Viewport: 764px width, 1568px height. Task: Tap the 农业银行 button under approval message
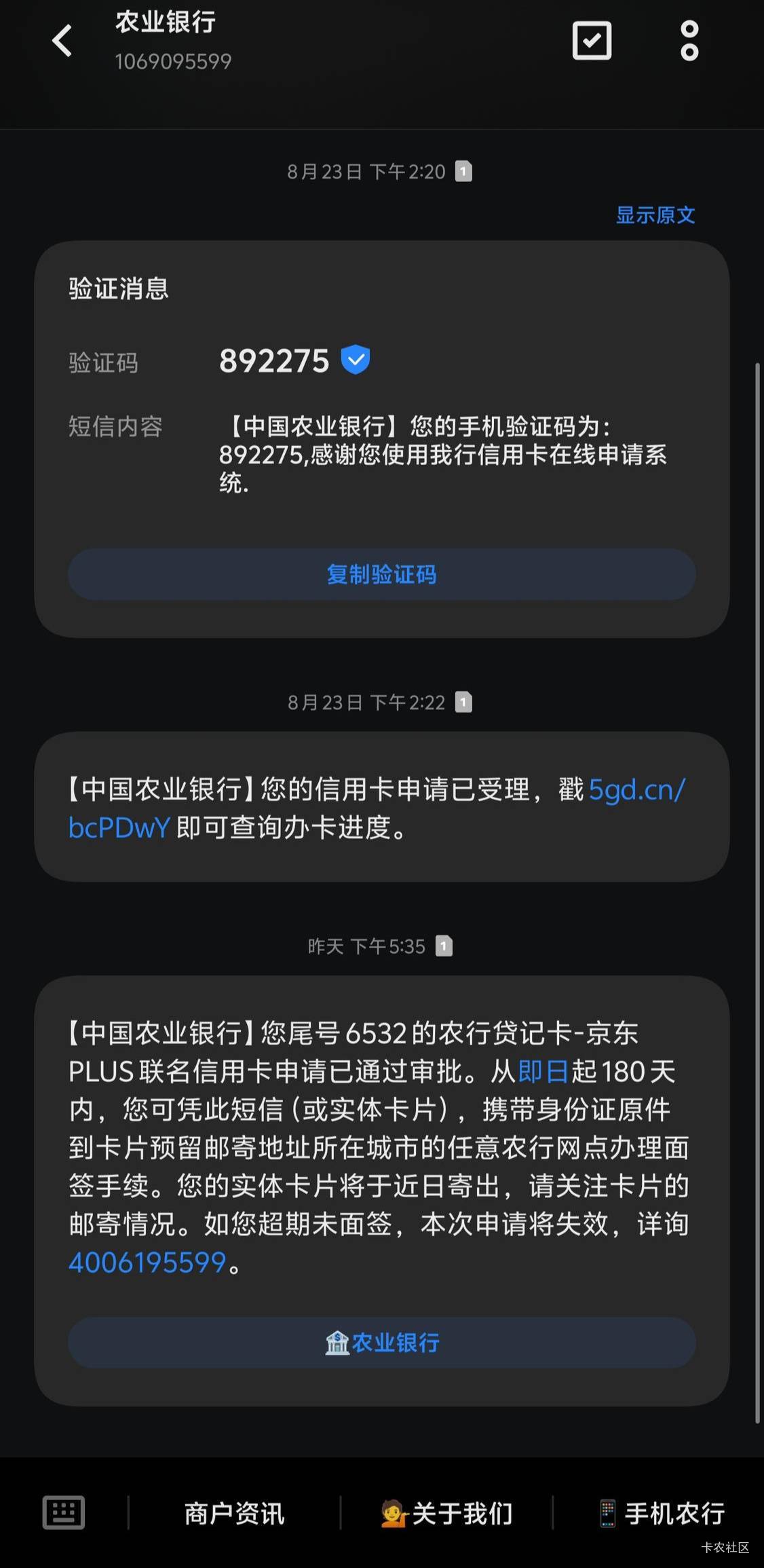click(x=382, y=1343)
